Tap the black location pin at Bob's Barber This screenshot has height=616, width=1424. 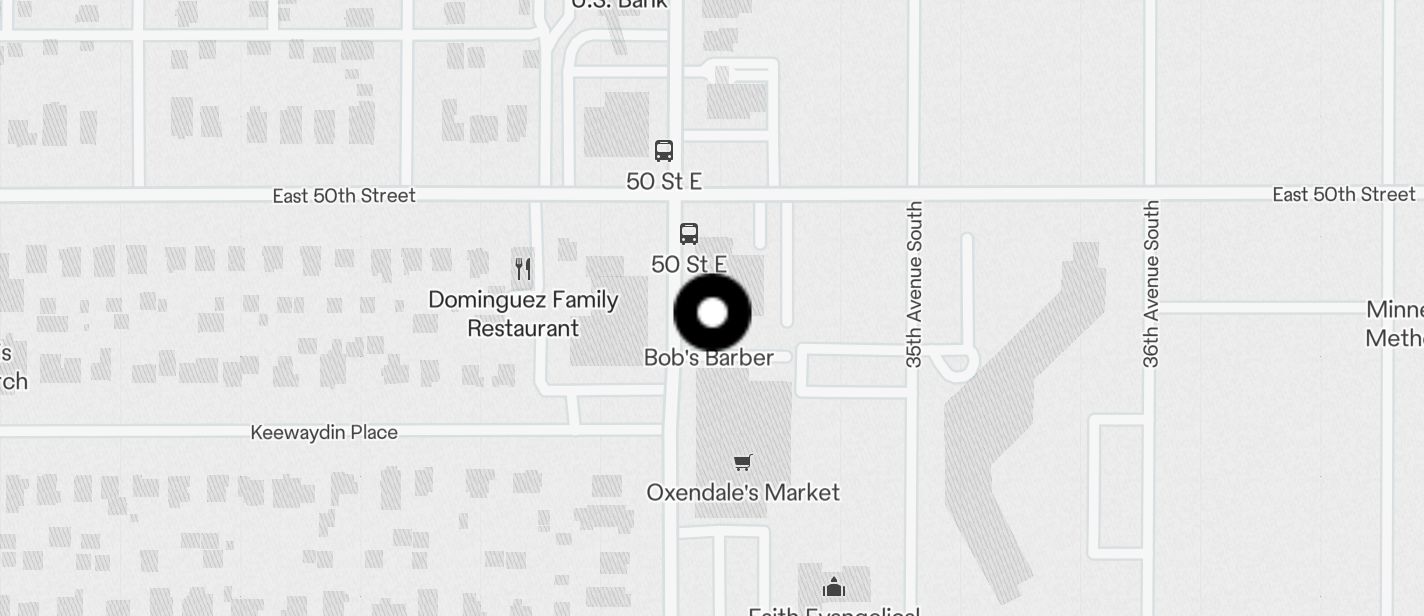712,313
